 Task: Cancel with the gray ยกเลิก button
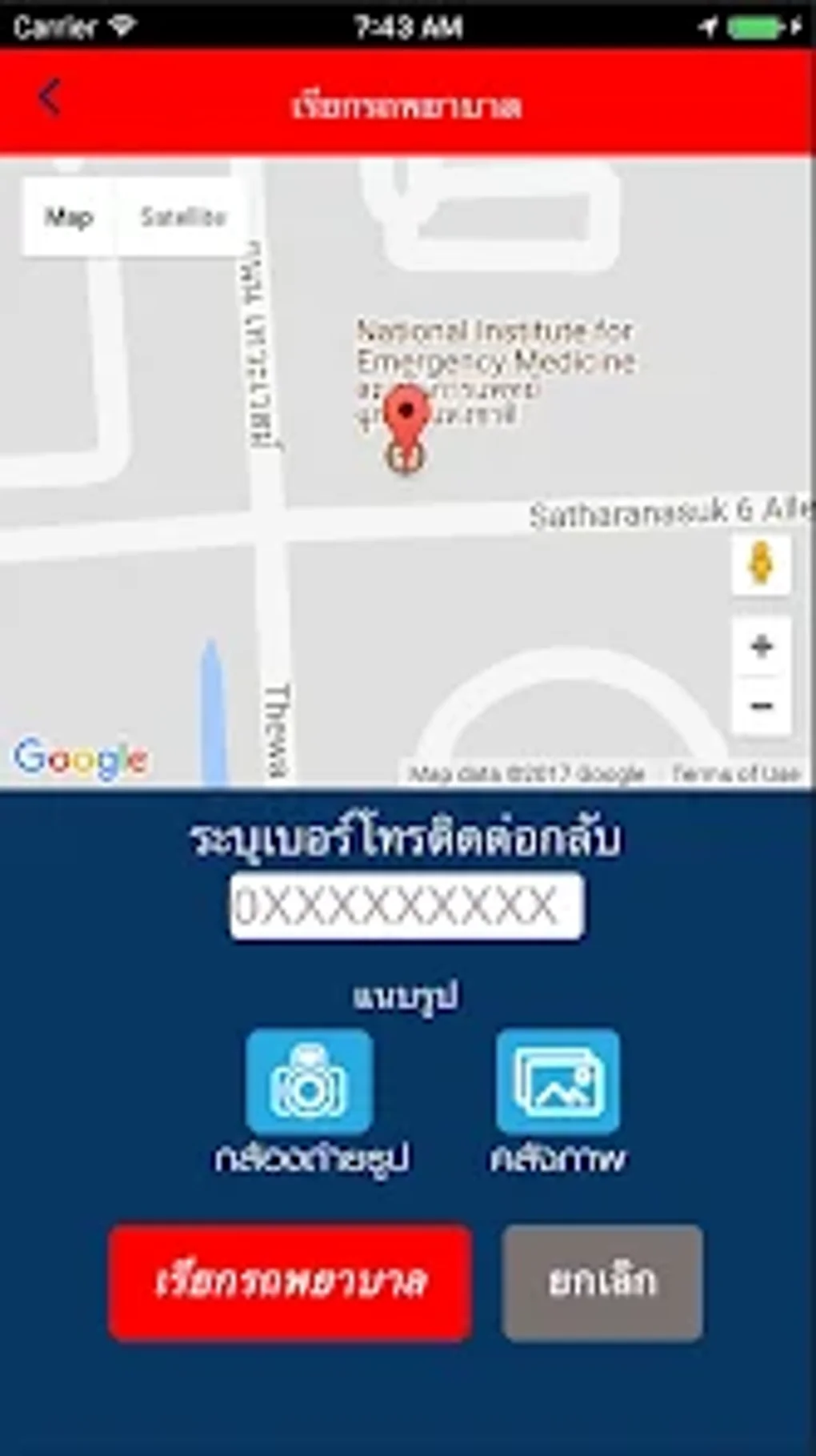tap(602, 1282)
